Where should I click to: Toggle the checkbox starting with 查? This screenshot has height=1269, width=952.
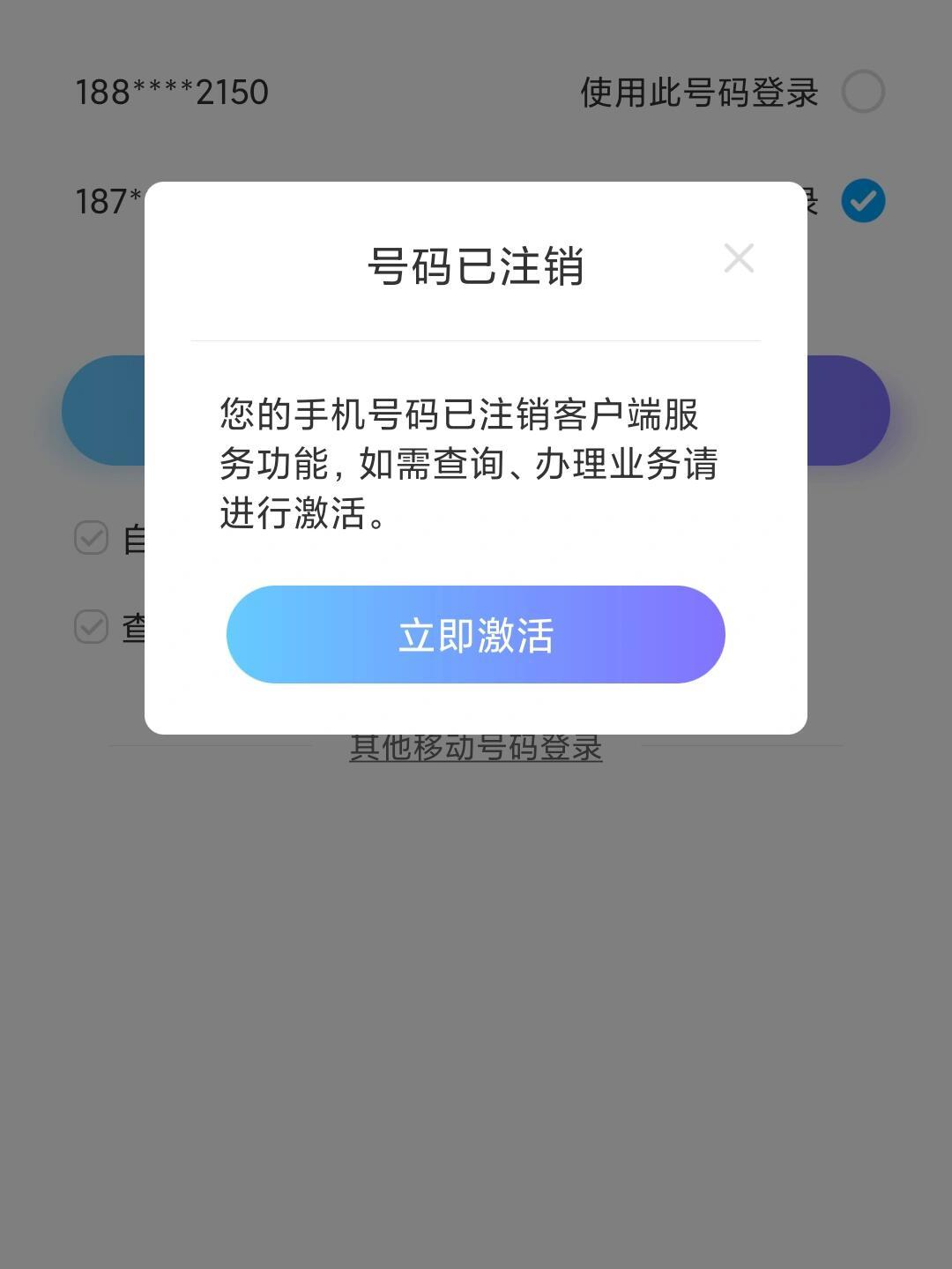pos(89,627)
